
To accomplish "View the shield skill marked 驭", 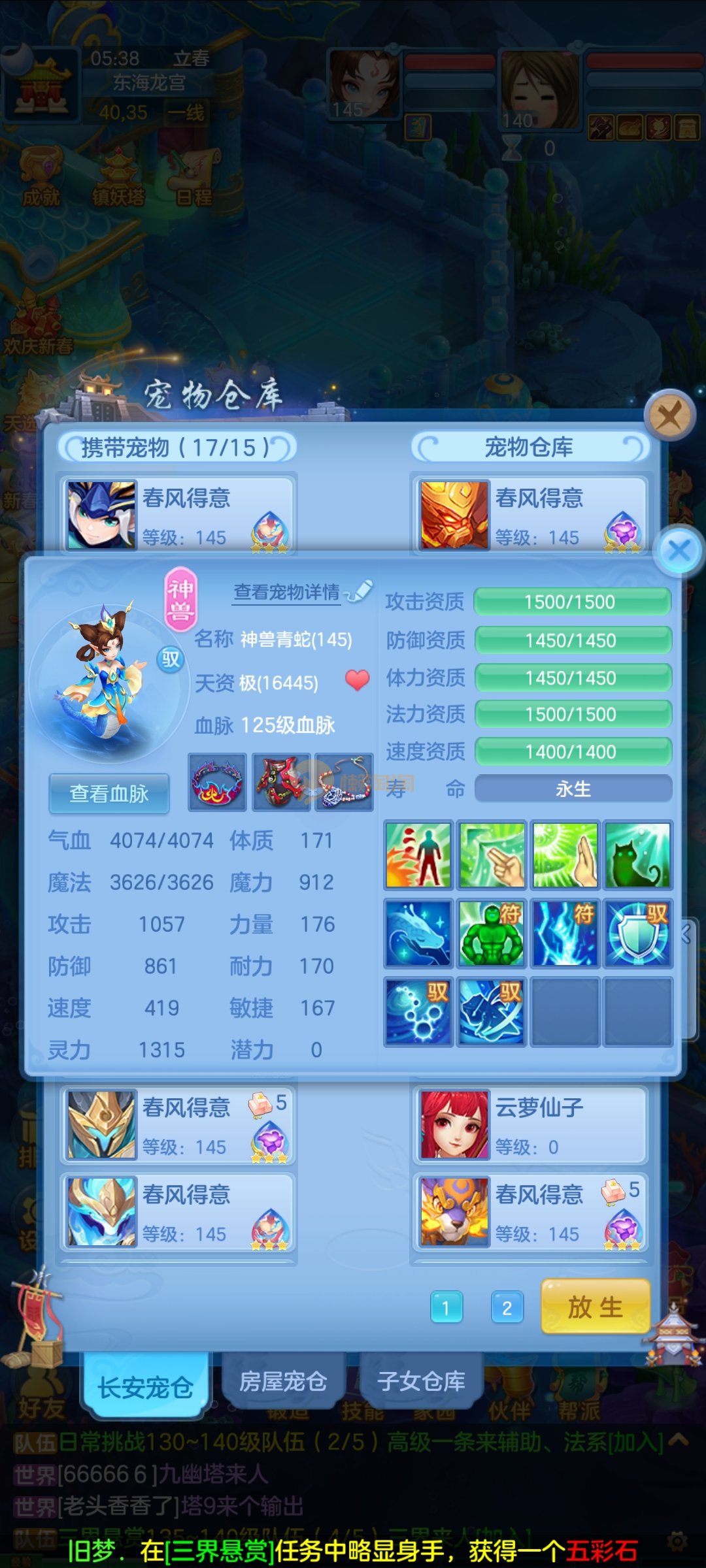I will (637, 933).
